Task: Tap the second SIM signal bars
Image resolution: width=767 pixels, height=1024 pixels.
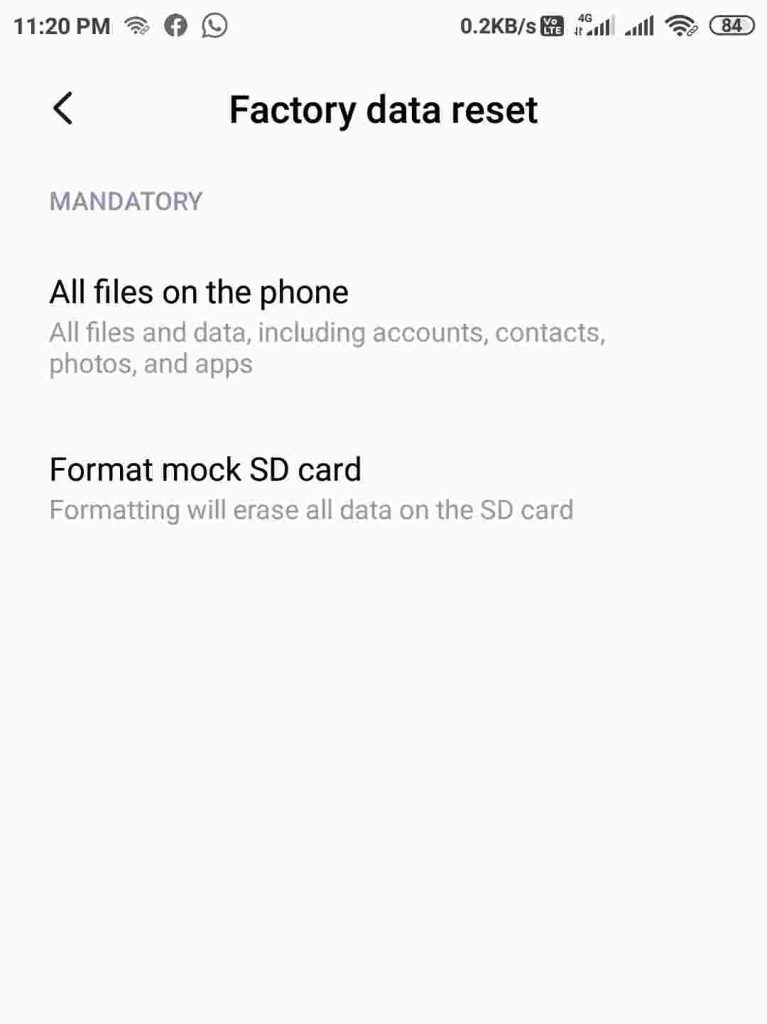Action: tap(638, 25)
